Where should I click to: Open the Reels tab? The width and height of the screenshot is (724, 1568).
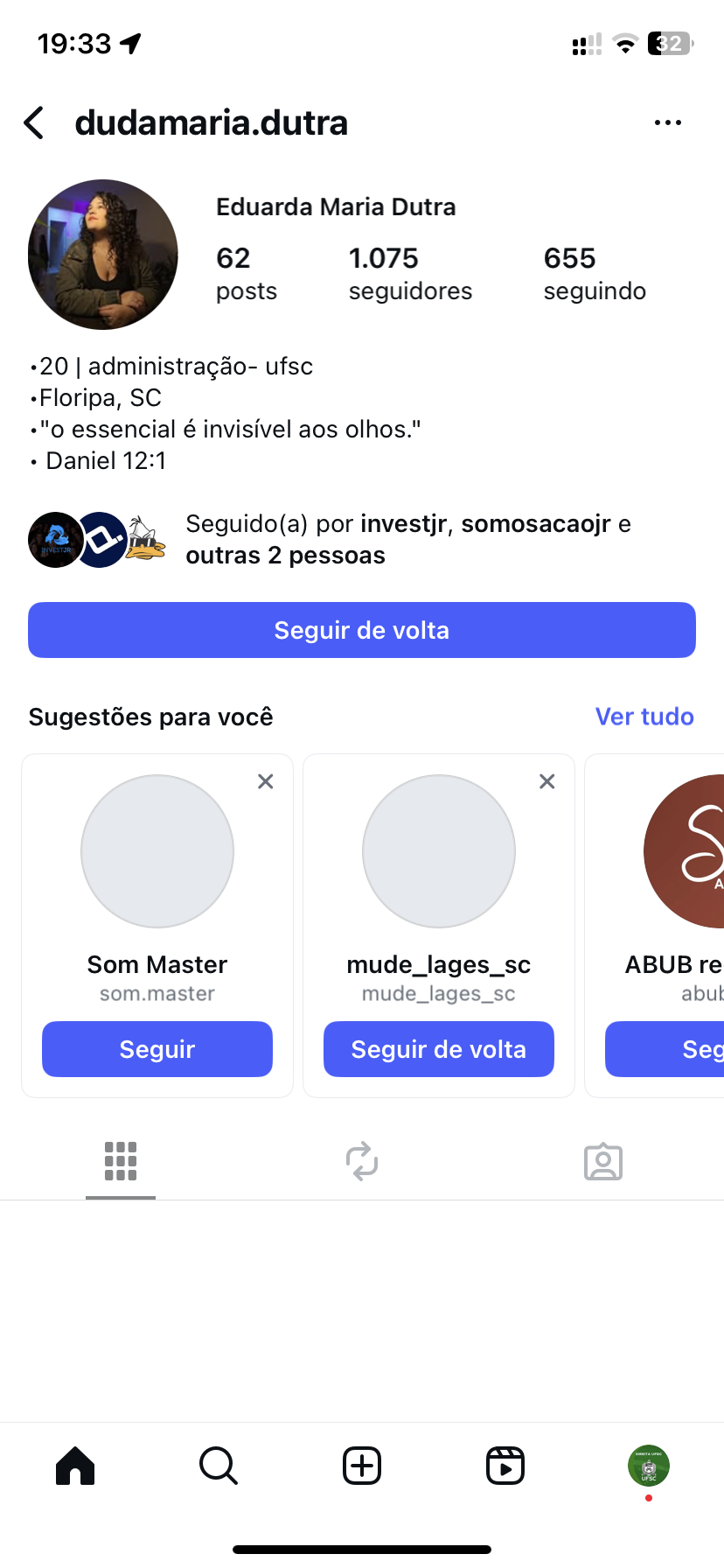tap(505, 1466)
